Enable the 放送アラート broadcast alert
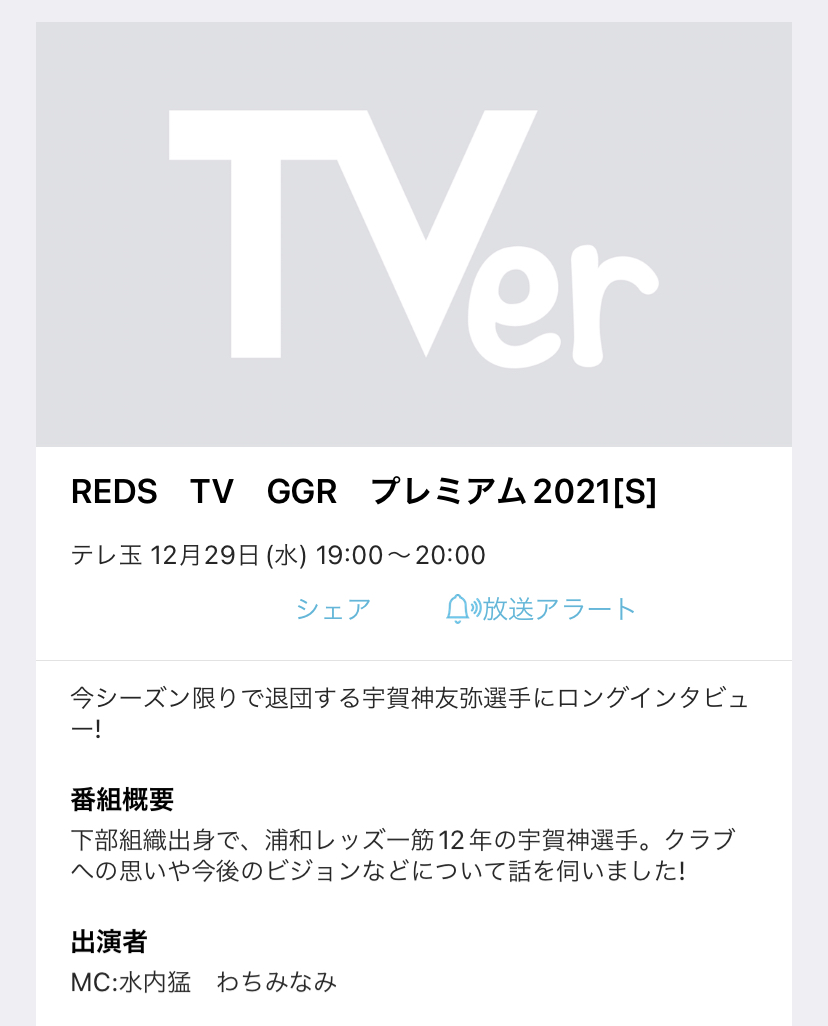Screen dimensions: 828x1026 [541, 609]
